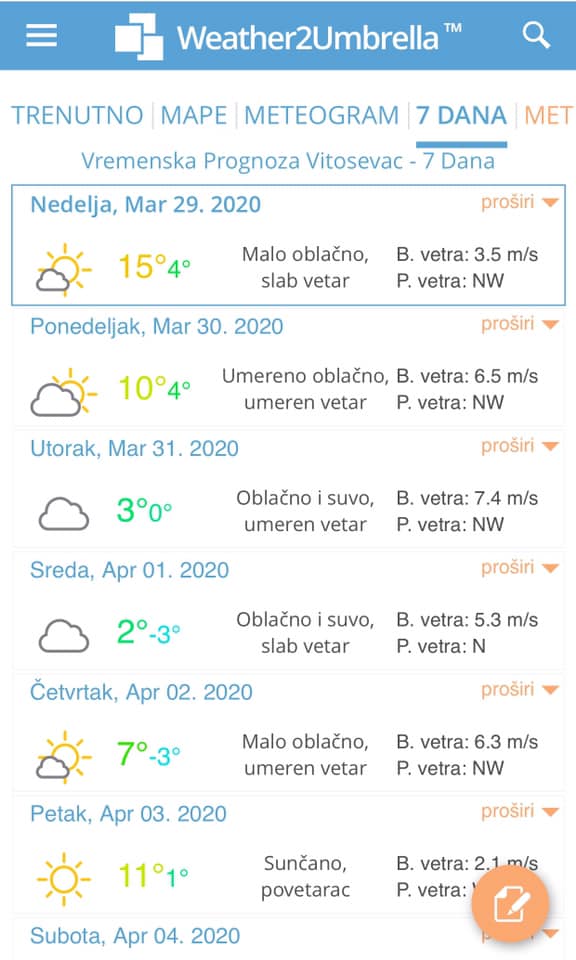The image size is (576, 960).
Task: Expand Utorak, Mar 31 forecast
Action: point(520,446)
